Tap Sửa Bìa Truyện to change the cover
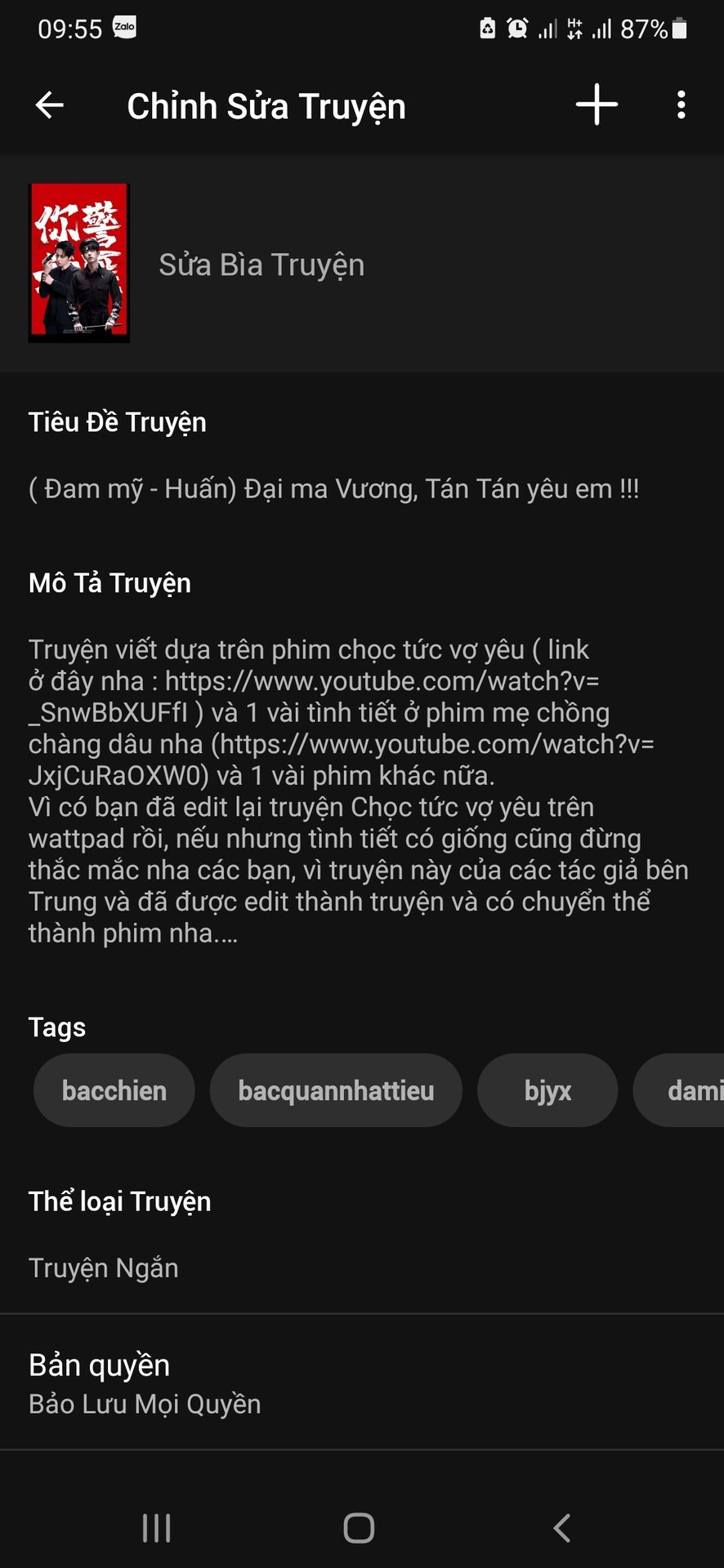 tap(261, 265)
